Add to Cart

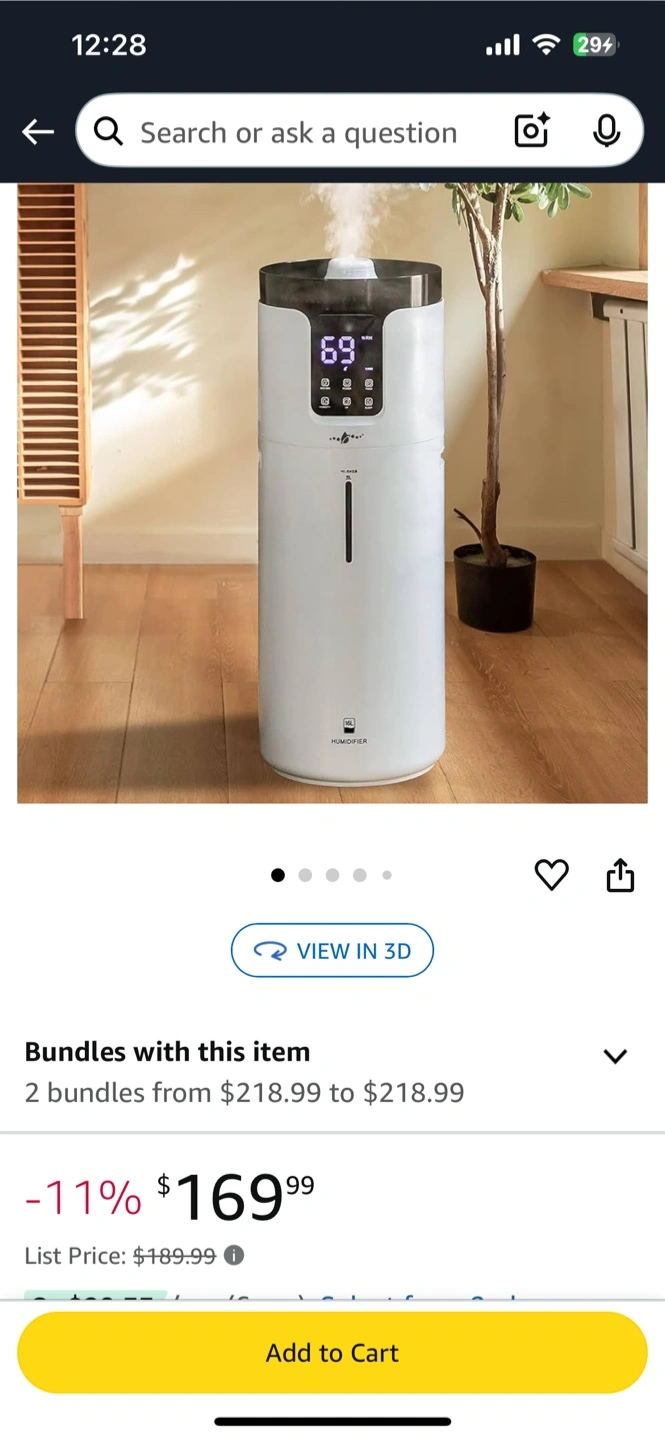332,1353
